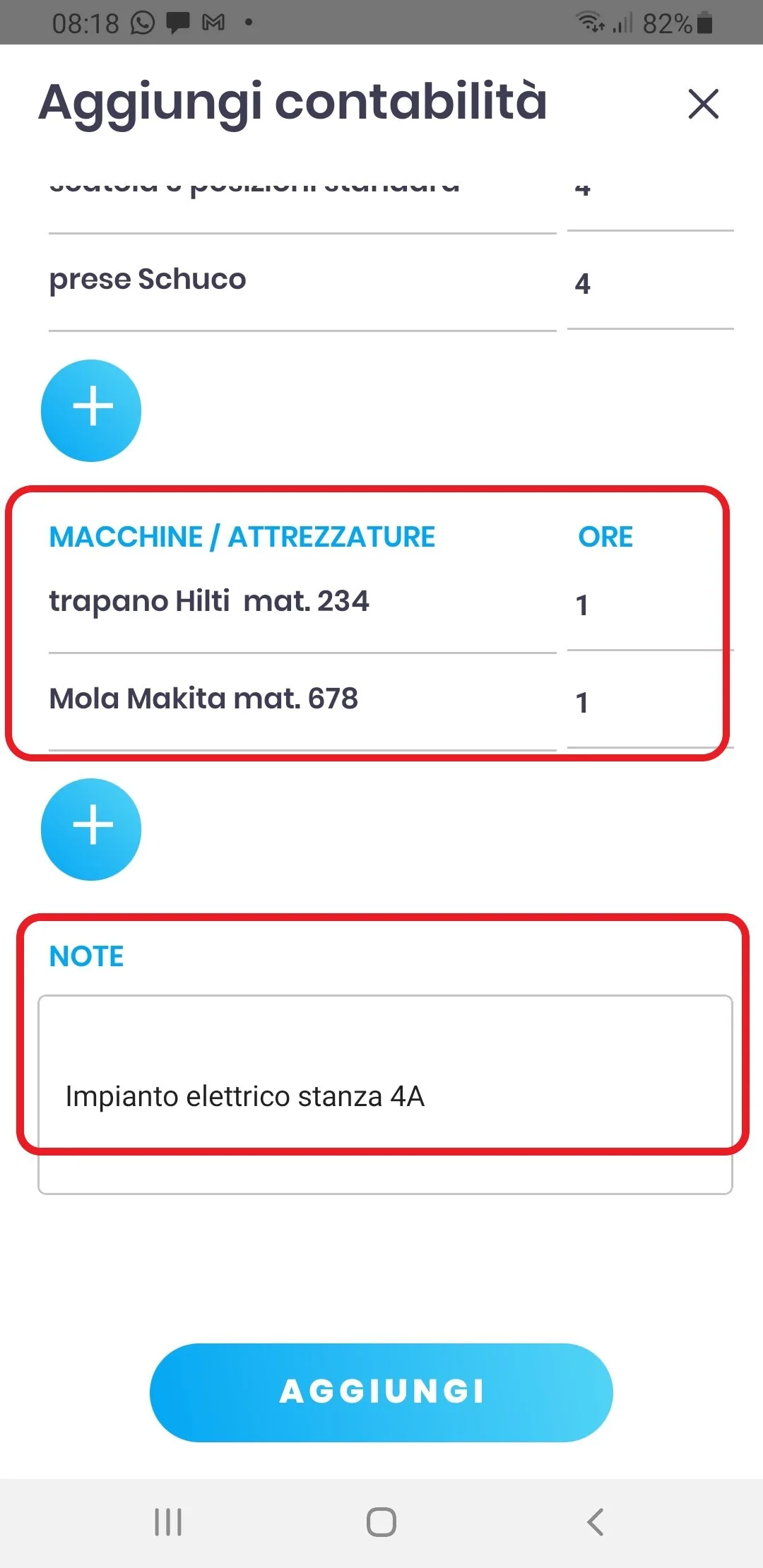Edit the quantity for prese Schuco

pyautogui.click(x=649, y=284)
